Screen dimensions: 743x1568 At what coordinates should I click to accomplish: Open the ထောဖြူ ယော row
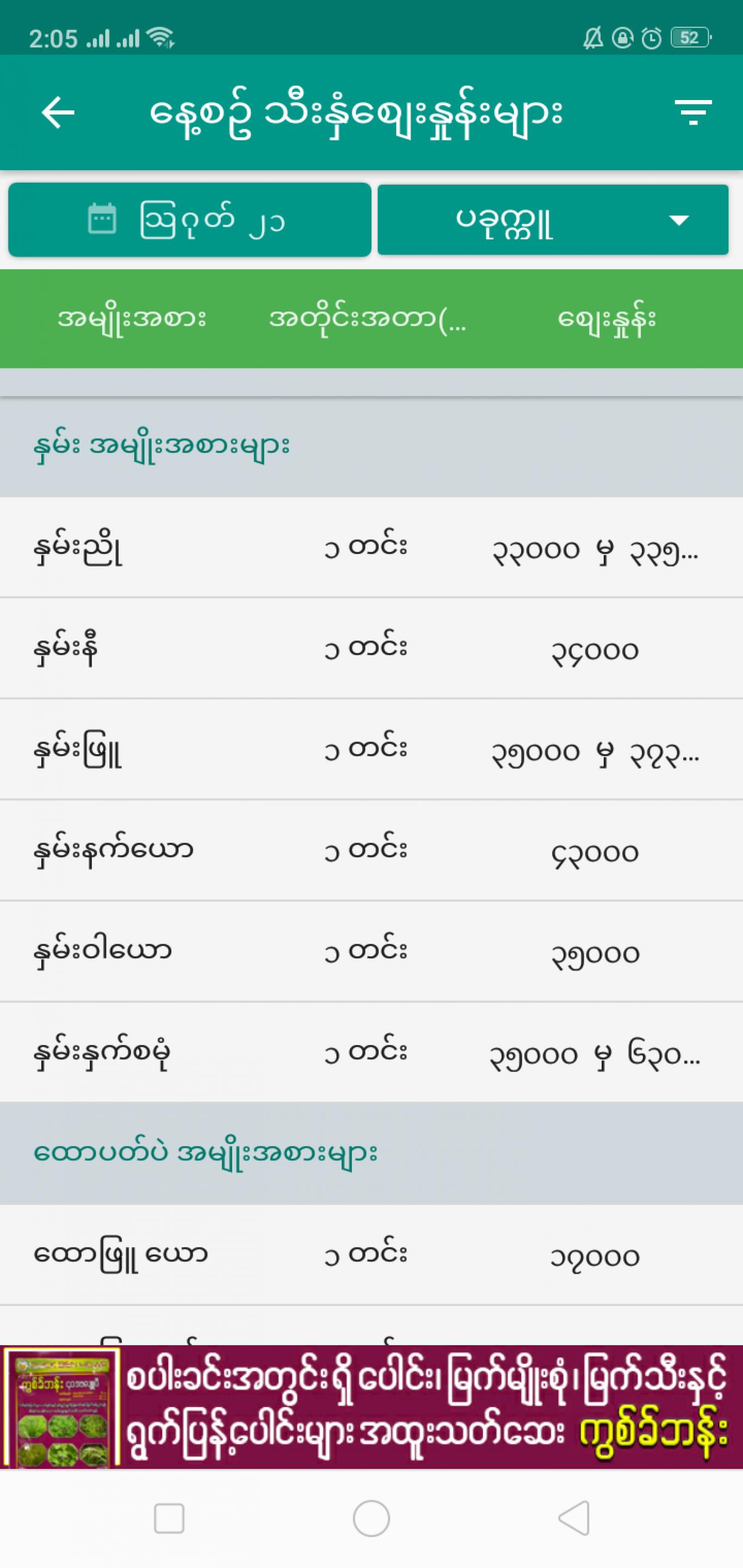pos(371,1254)
